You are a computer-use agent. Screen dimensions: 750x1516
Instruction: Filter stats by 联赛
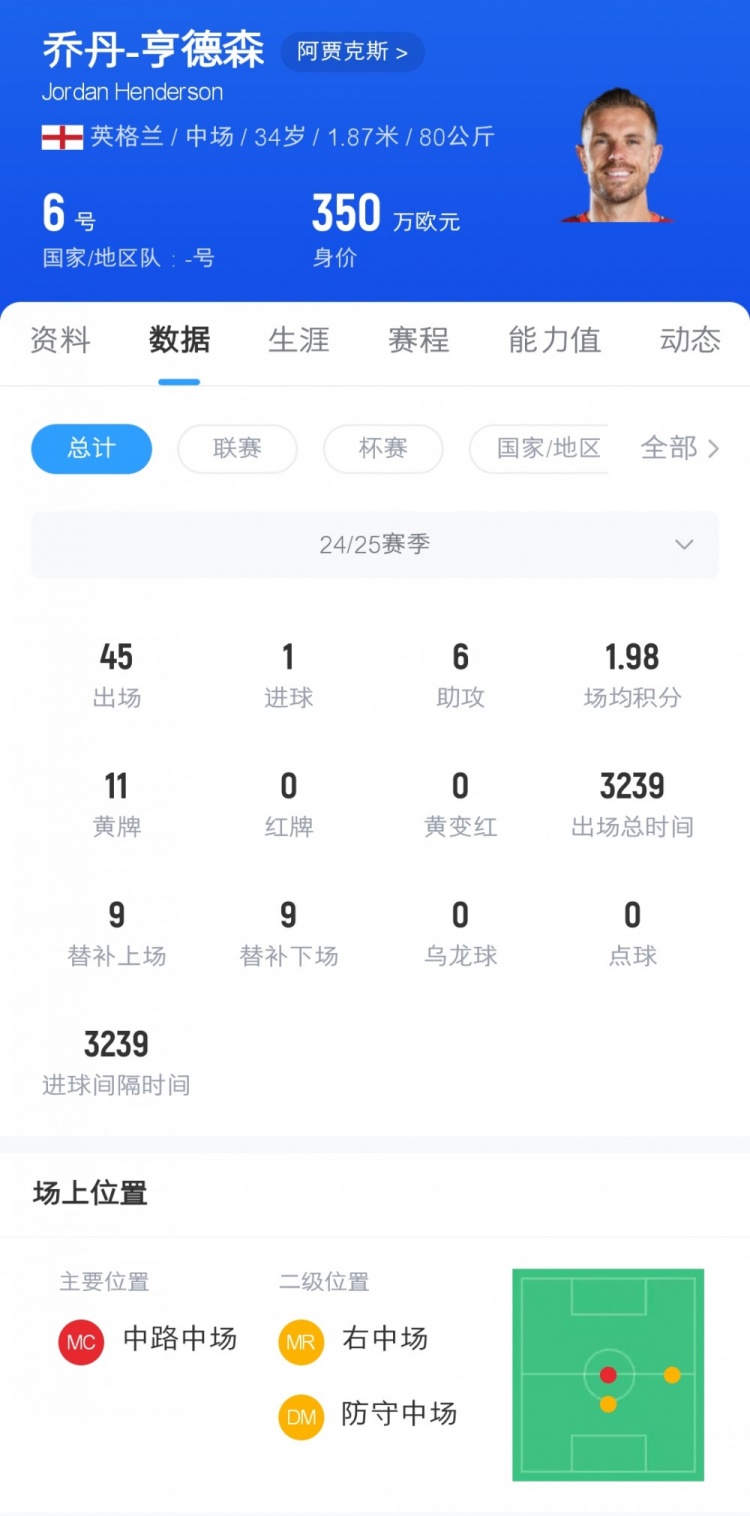coord(237,448)
